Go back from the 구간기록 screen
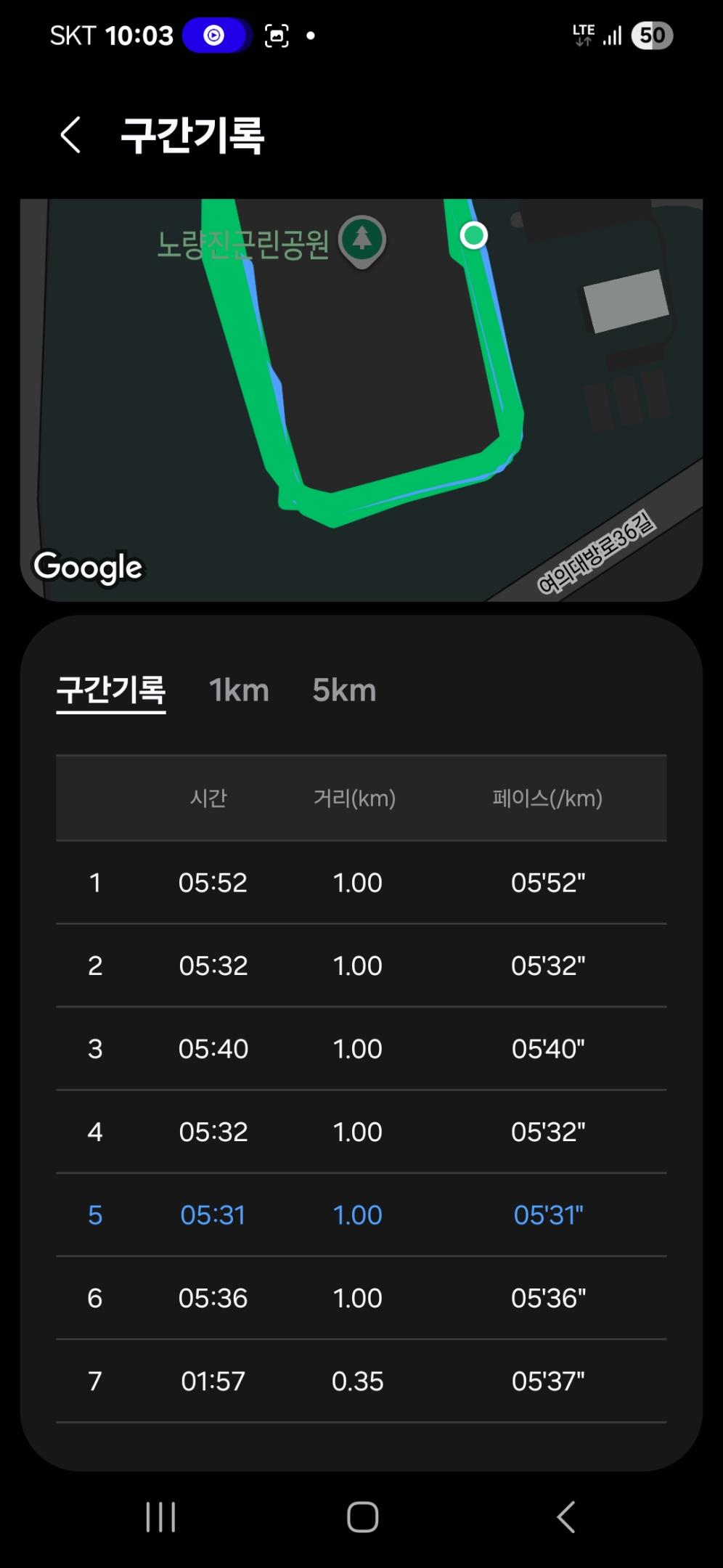 pos(70,135)
